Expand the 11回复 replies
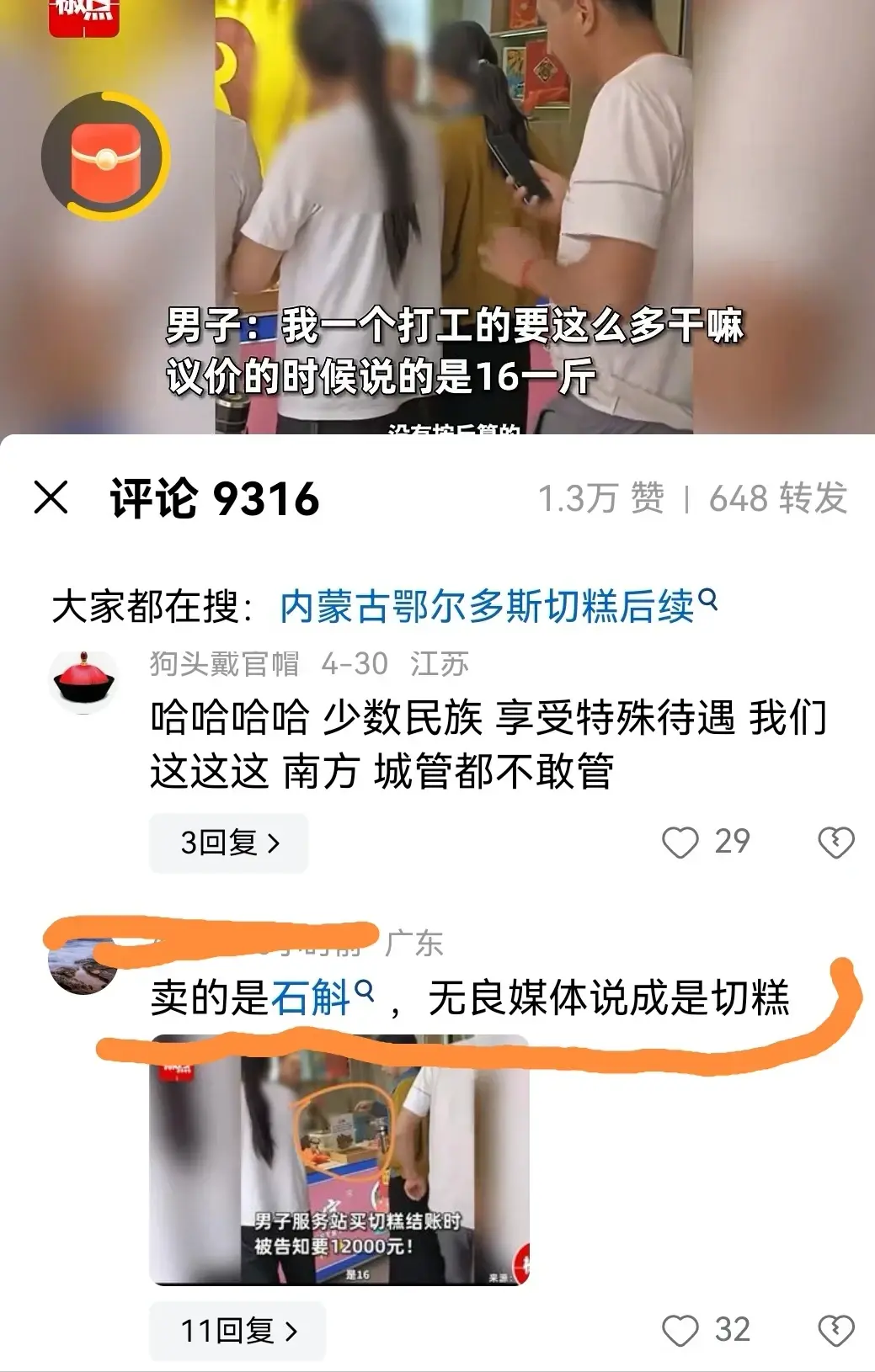This screenshot has height=1372, width=875. [237, 1331]
